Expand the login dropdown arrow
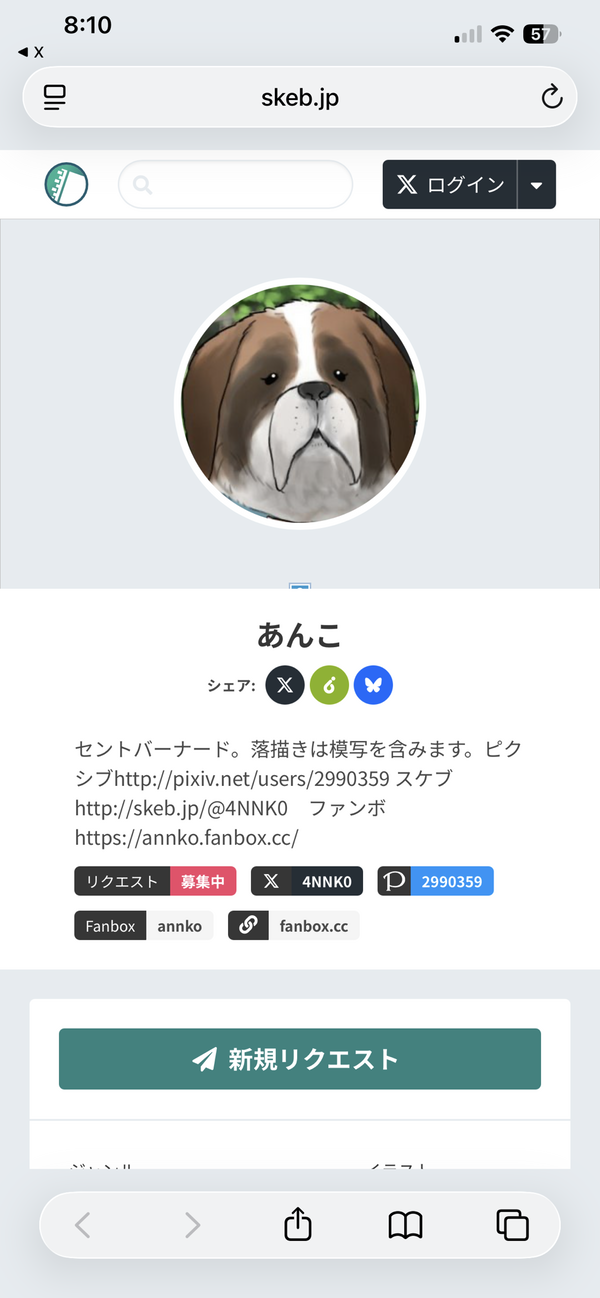This screenshot has width=600, height=1298. click(x=537, y=185)
